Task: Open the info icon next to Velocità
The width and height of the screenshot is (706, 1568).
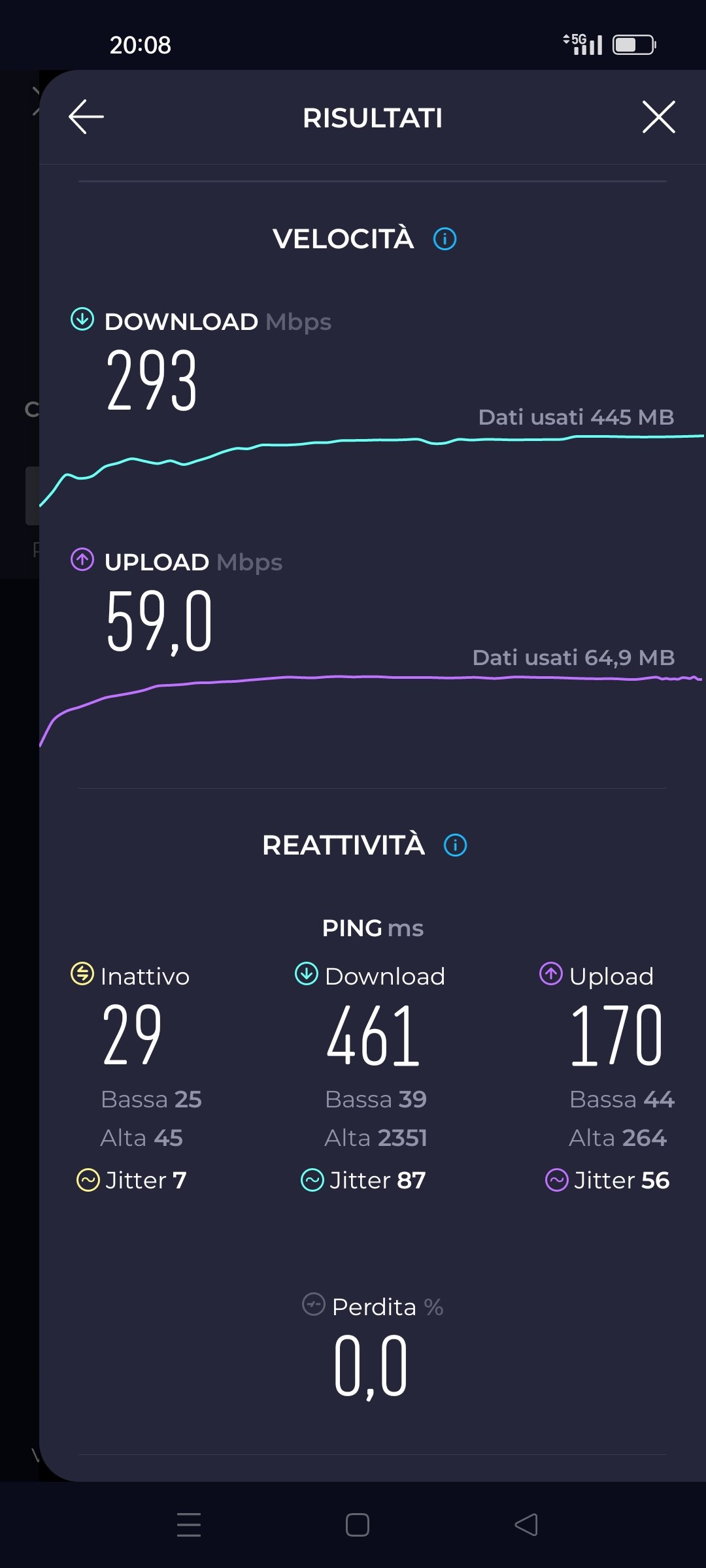Action: [x=445, y=238]
